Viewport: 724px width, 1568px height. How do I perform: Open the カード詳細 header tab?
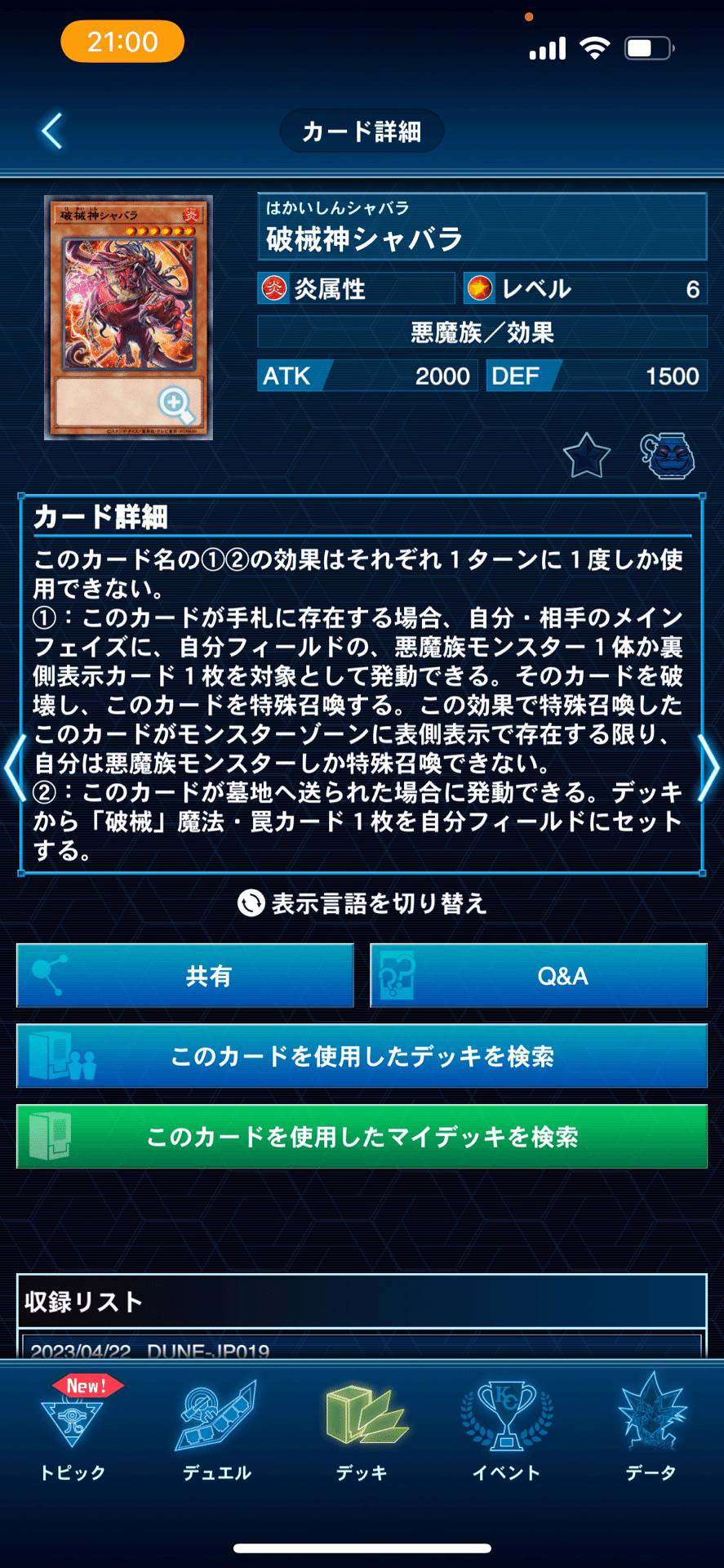362,130
